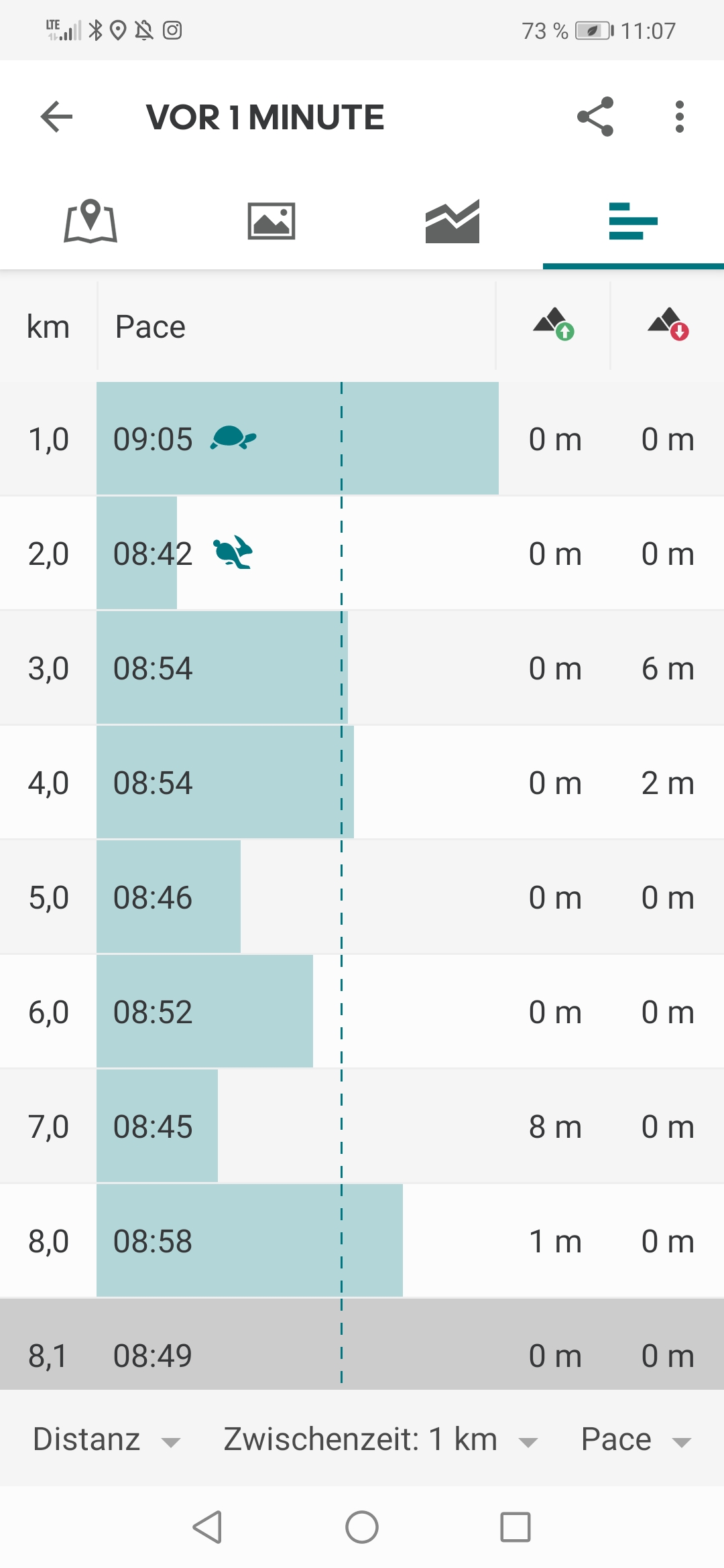
Task: Switch to the charts tab
Action: [452, 221]
